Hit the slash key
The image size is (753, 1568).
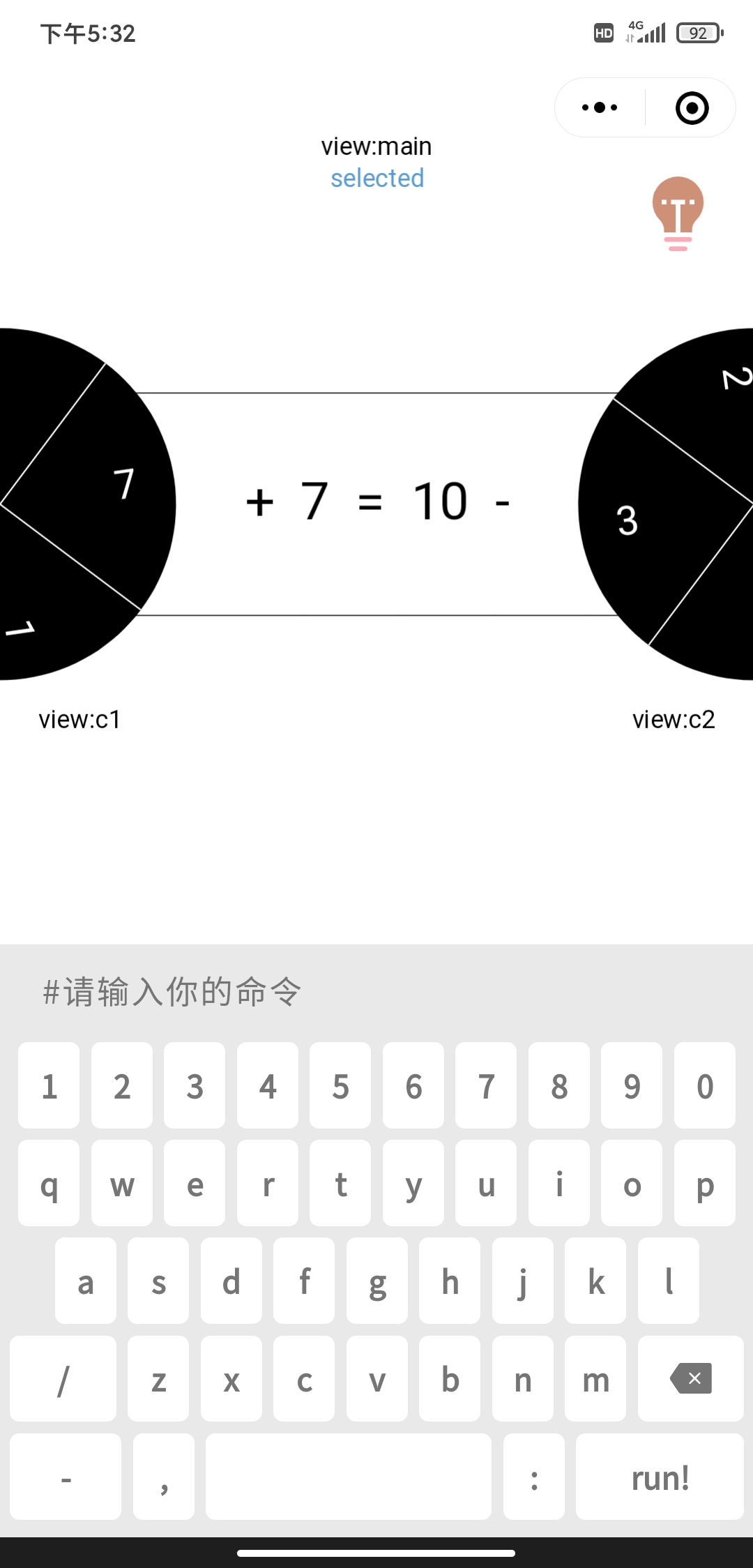[x=63, y=1378]
